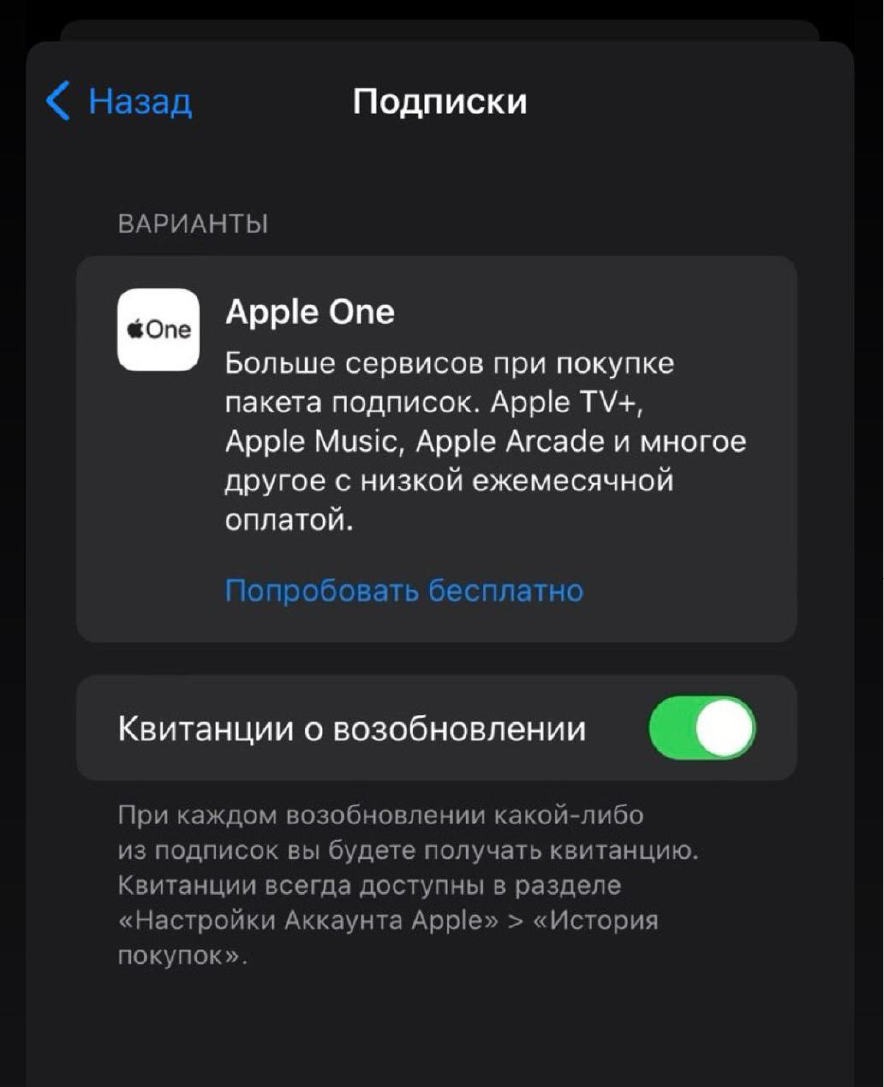Go back via the Назад button
Image resolution: width=884 pixels, height=1087 pixels.
click(119, 102)
